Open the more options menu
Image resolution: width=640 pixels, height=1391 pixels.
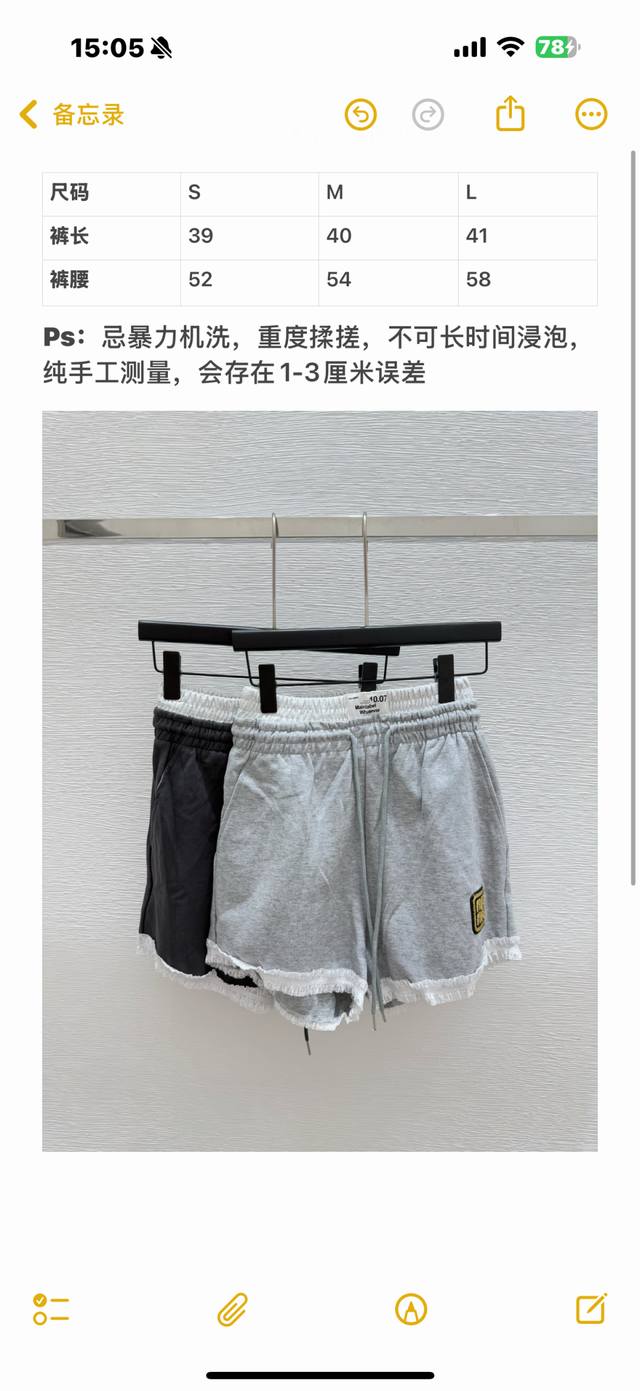pyautogui.click(x=591, y=115)
